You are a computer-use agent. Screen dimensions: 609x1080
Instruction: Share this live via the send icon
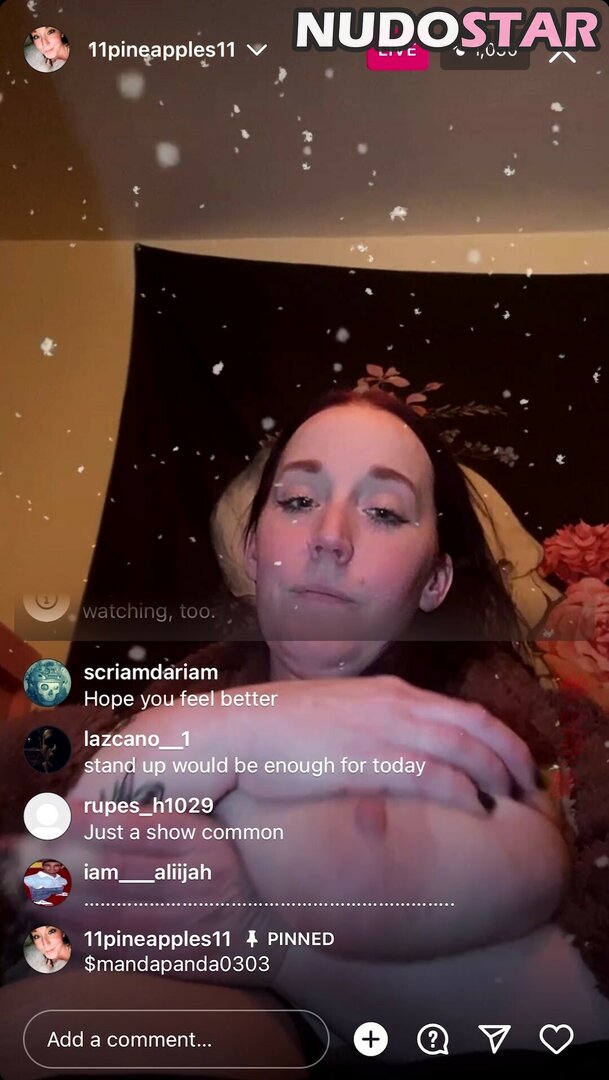494,1039
